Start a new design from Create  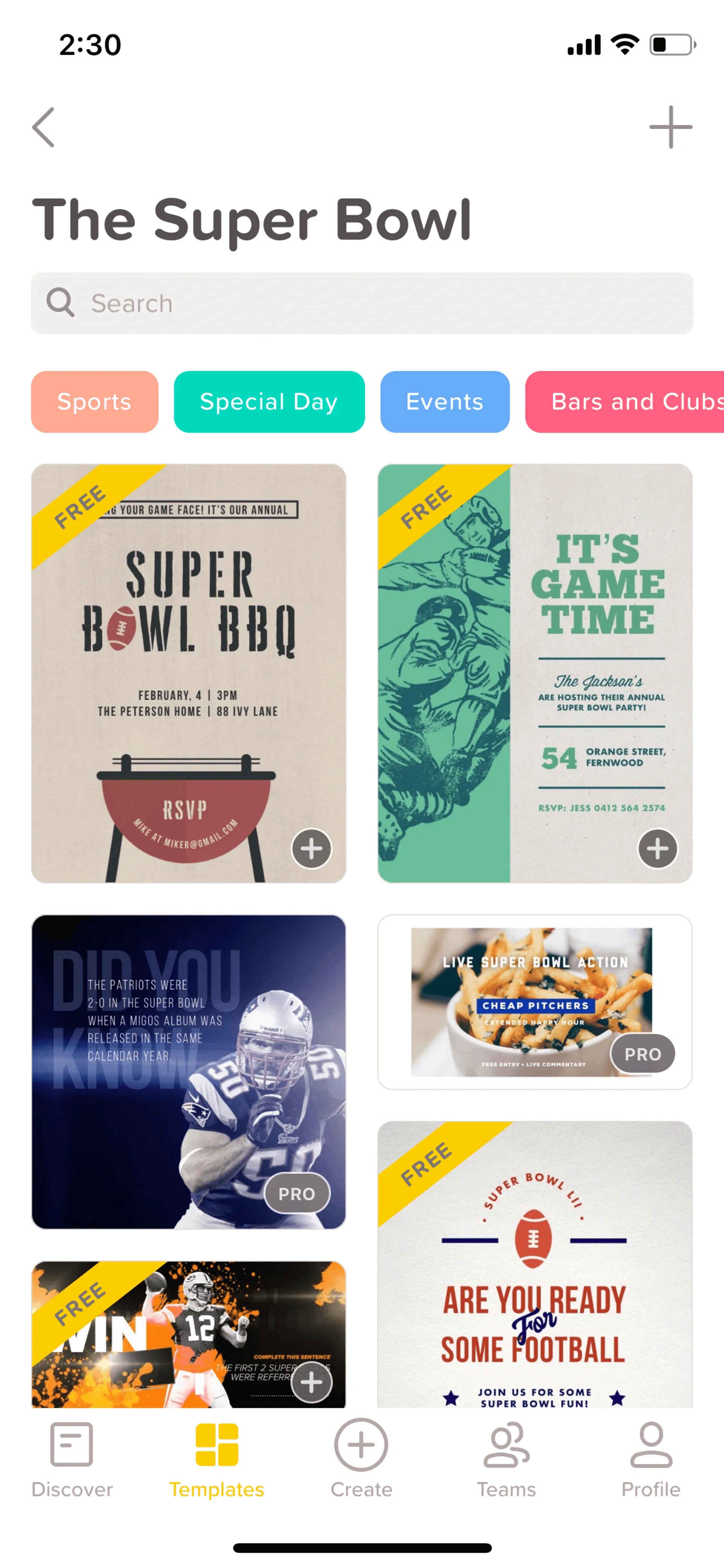point(361,1459)
